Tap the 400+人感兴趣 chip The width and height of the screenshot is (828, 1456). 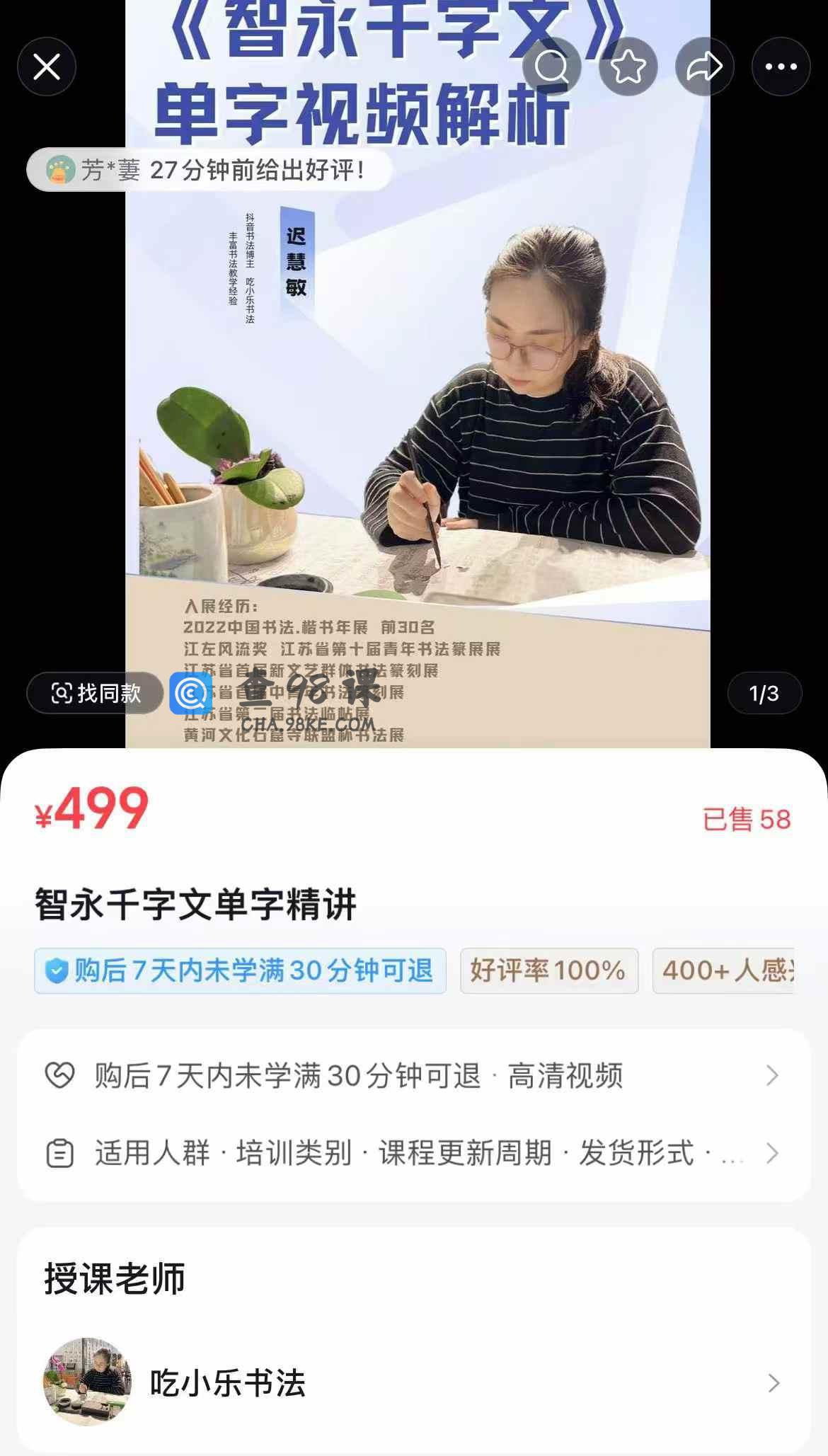(725, 970)
